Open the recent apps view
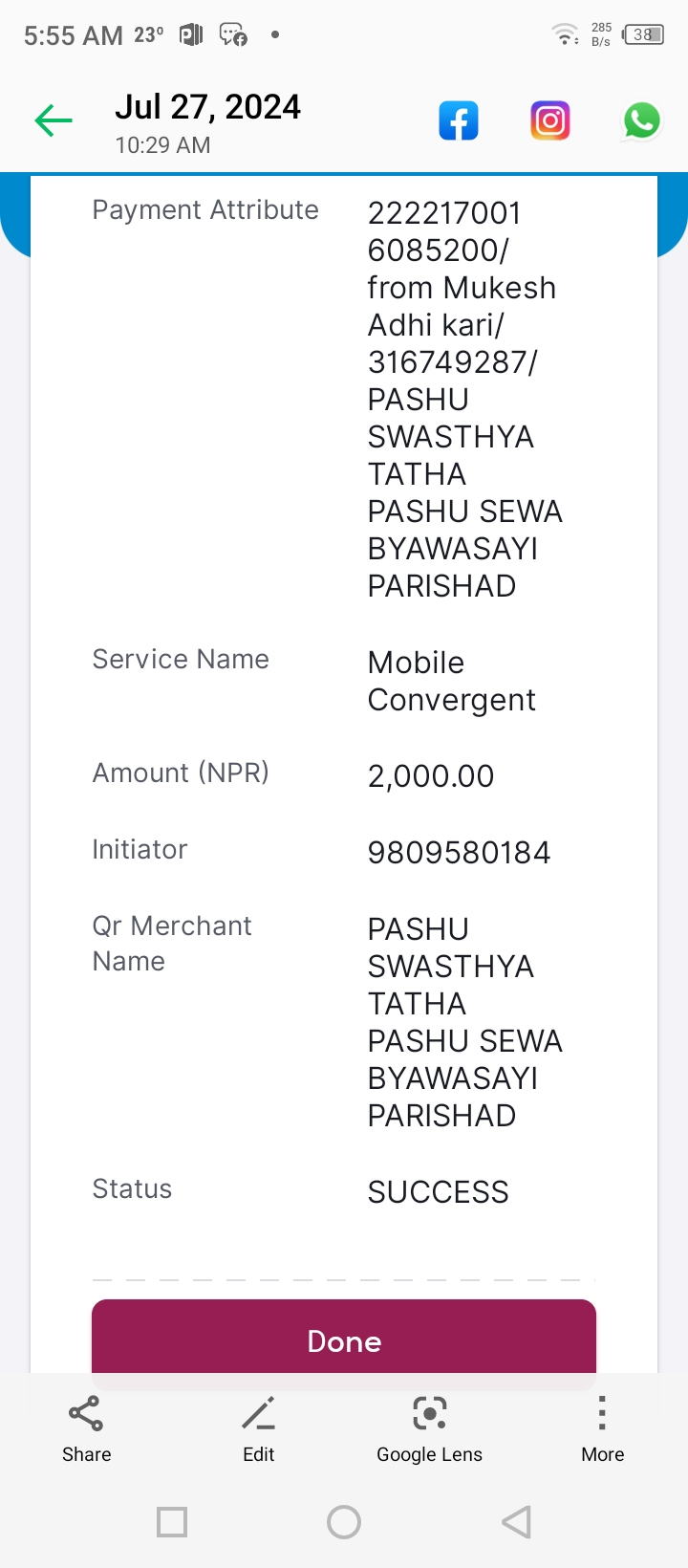This screenshot has width=688, height=1568. 172,1522
